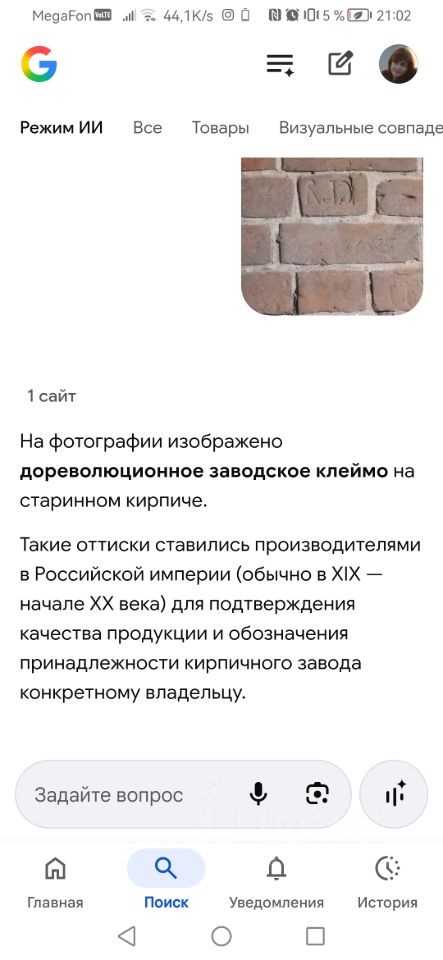
Task: Open the Визуальные совпадения tab
Action: [360, 128]
